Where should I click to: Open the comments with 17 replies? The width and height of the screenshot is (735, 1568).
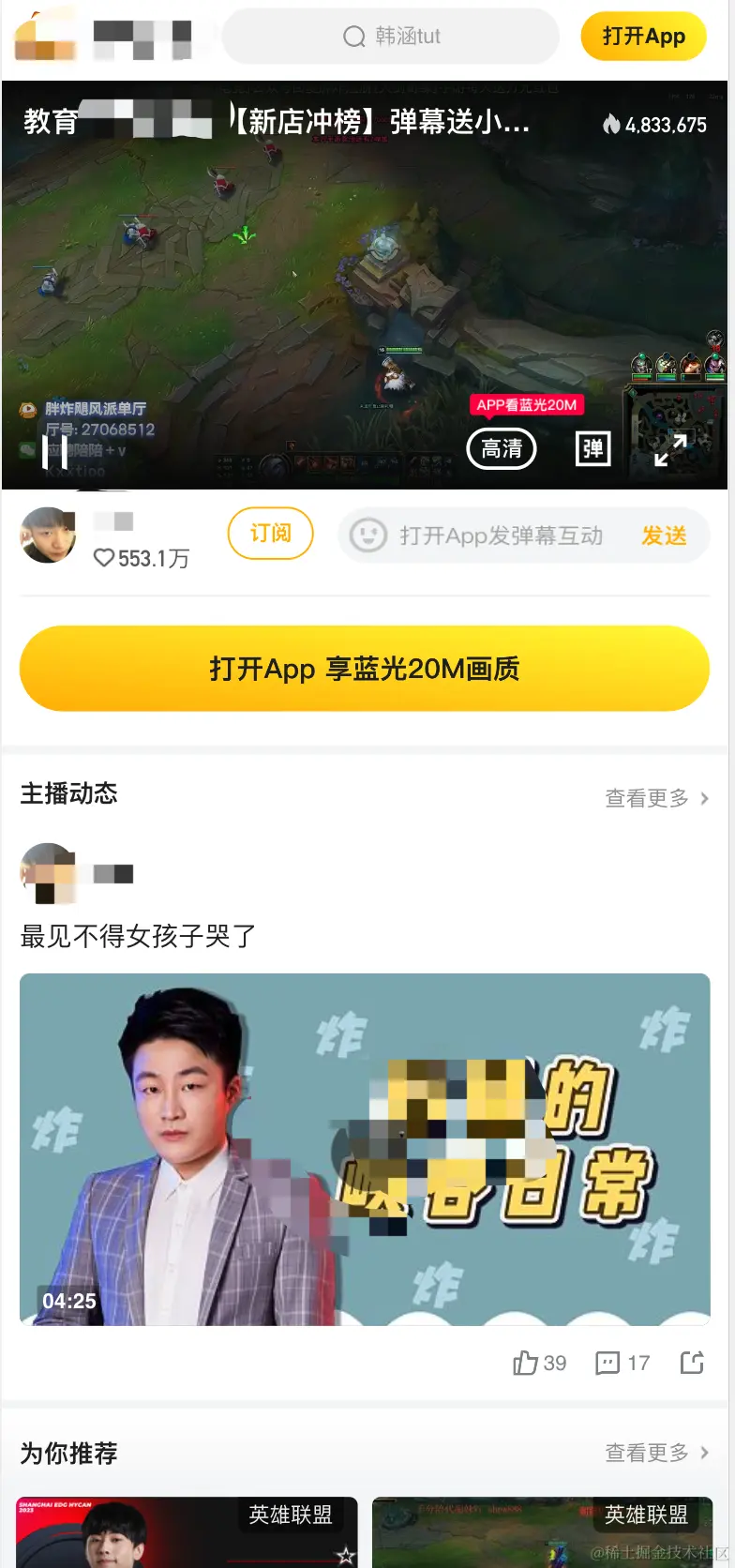tap(622, 1363)
